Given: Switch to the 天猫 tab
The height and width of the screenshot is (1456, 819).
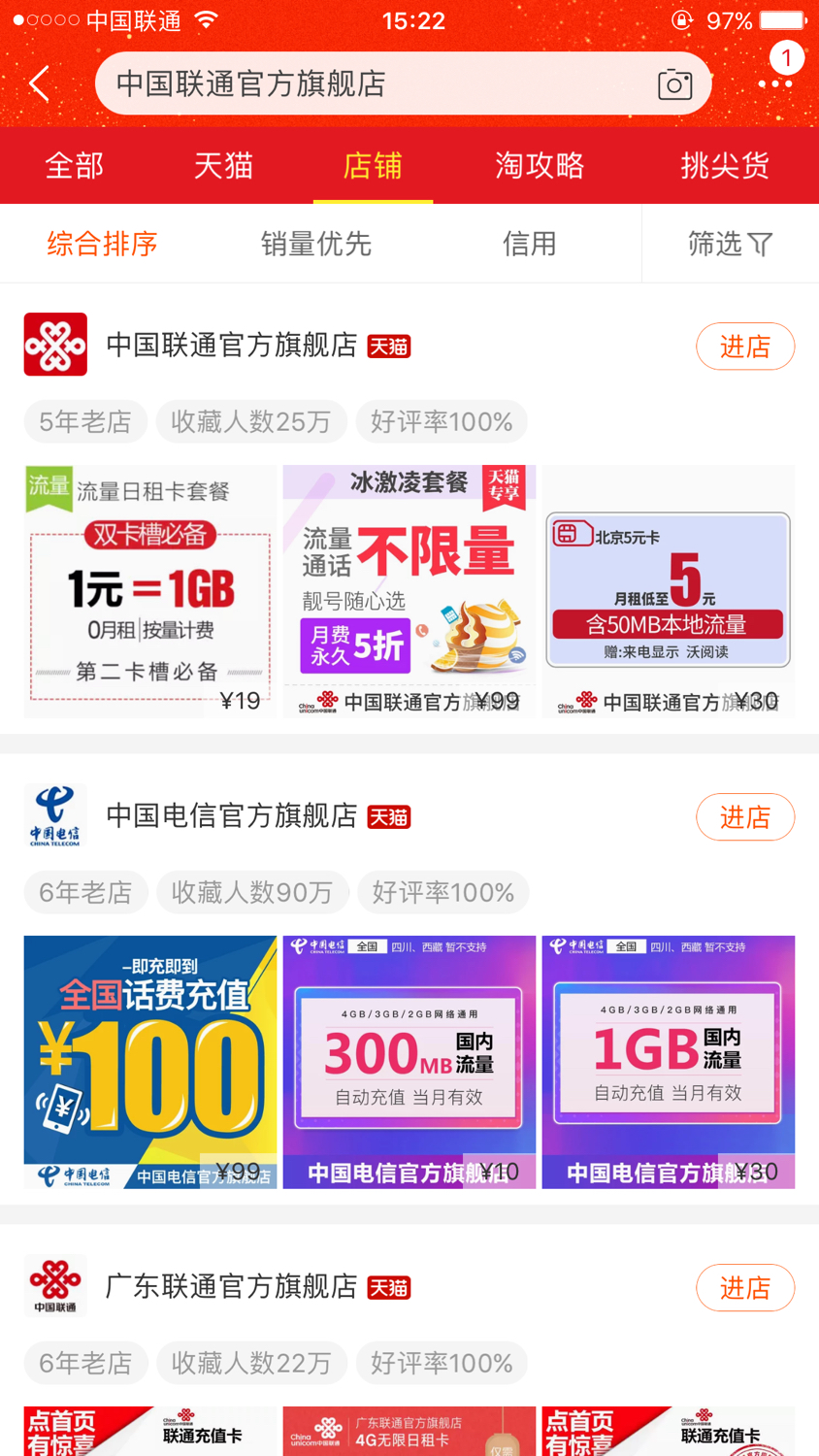Looking at the screenshot, I should (222, 165).
